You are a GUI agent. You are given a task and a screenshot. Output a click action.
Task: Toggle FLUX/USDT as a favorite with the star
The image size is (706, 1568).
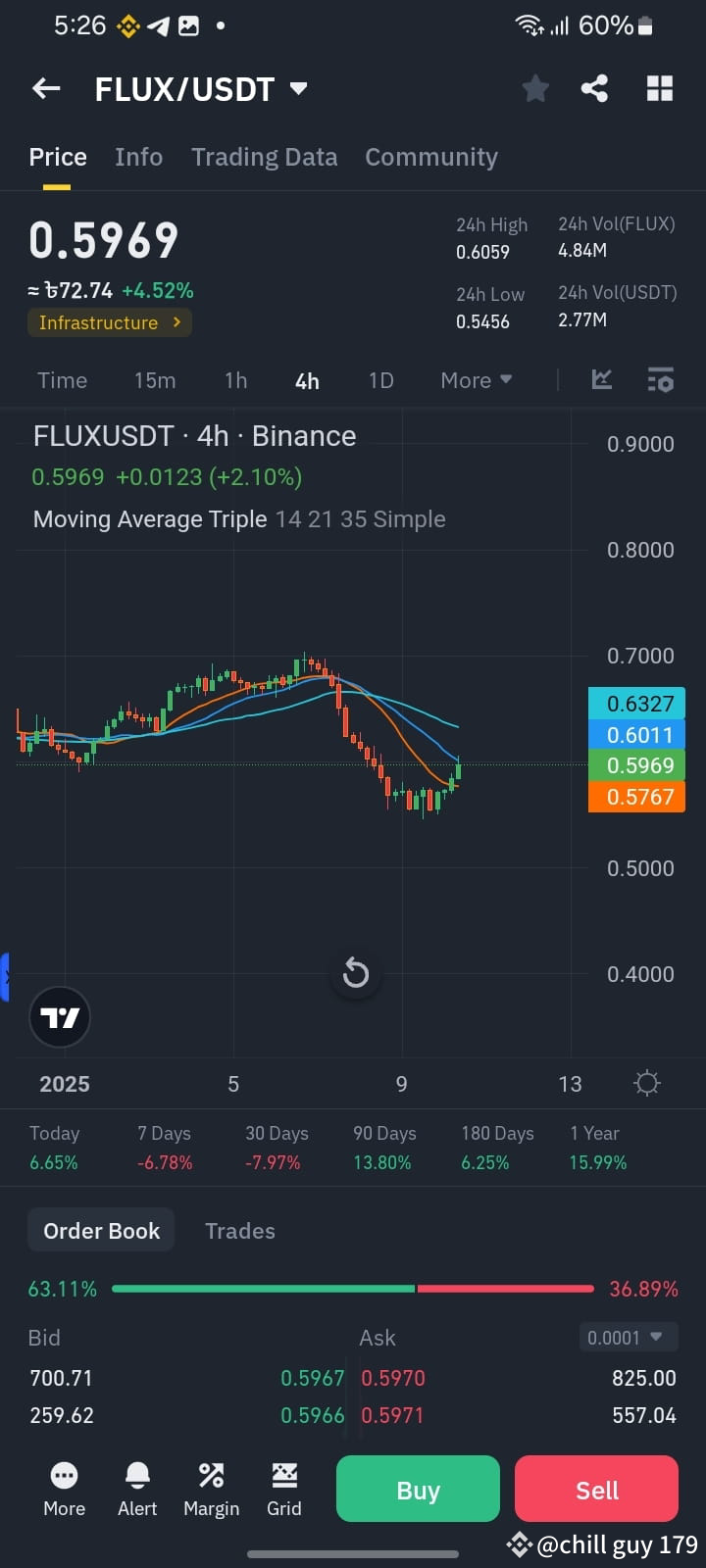coord(535,88)
